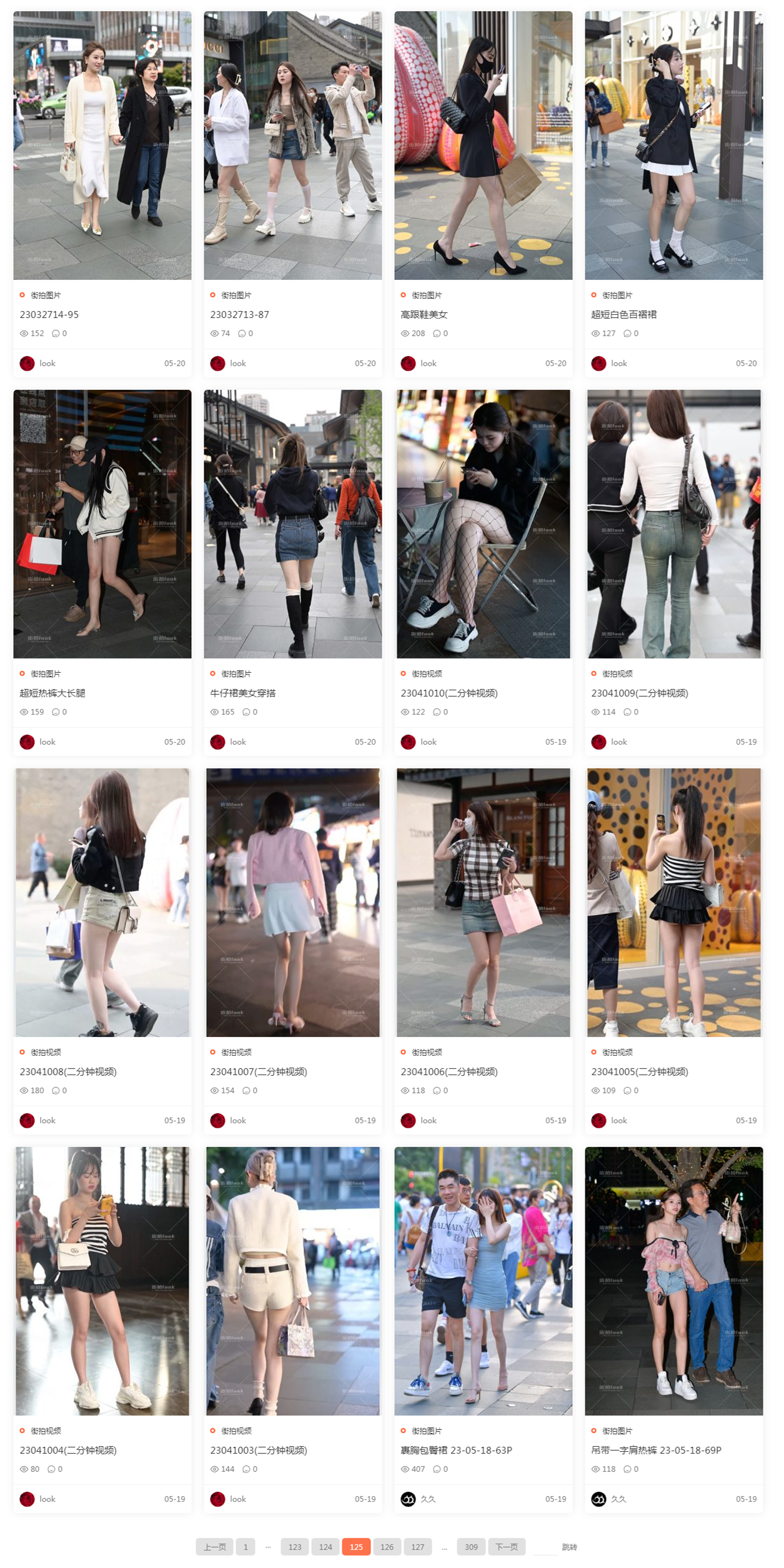Go to next page 下一页
The image size is (784, 1568).
pyautogui.click(x=507, y=1547)
